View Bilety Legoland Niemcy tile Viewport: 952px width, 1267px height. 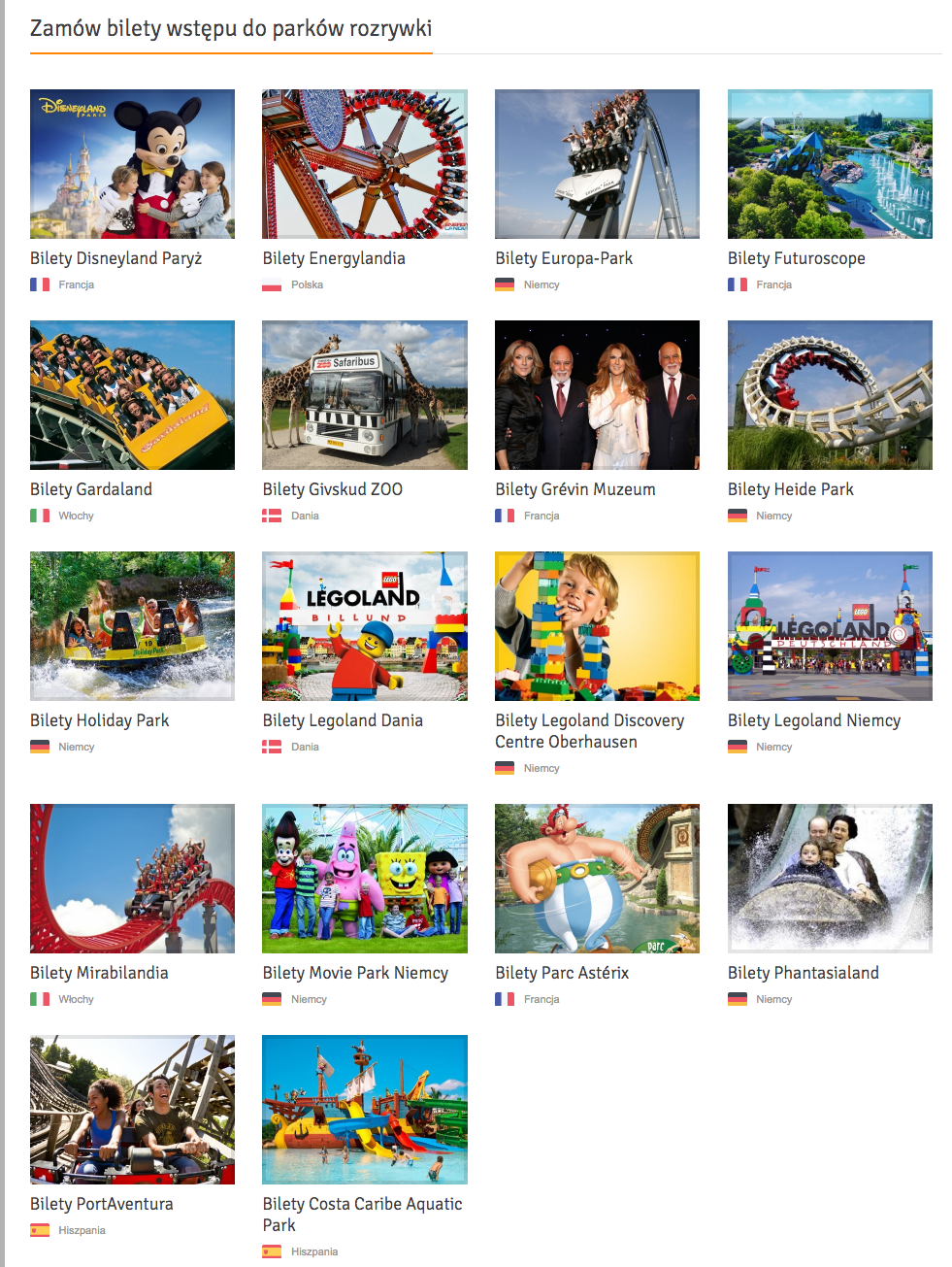[830, 626]
